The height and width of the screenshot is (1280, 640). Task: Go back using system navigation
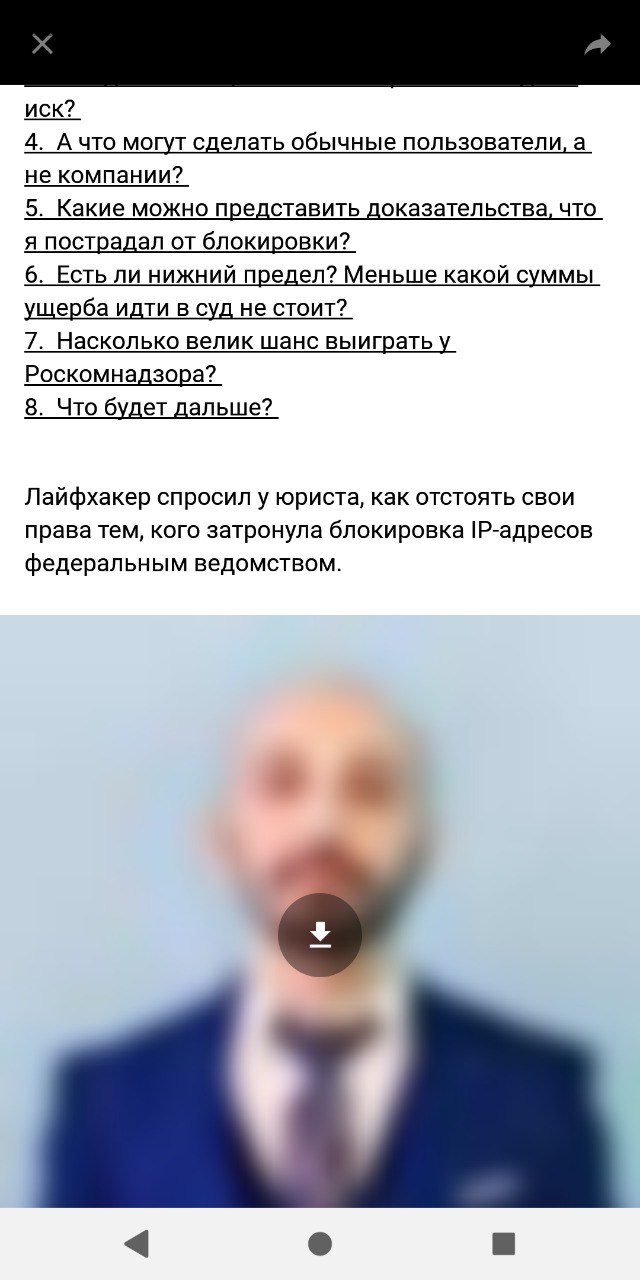(136, 1243)
